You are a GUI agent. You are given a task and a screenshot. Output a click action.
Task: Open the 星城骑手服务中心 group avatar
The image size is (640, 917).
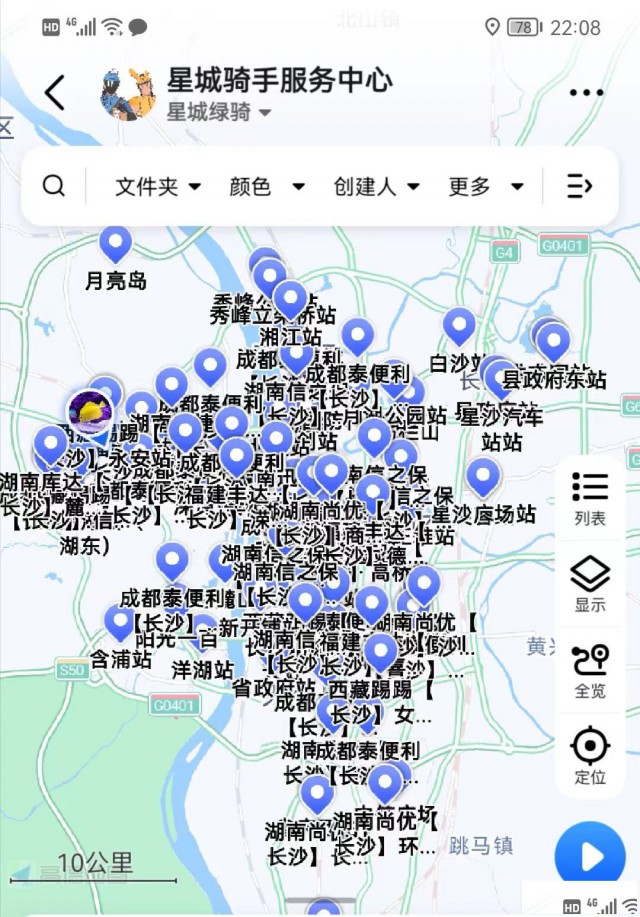[x=127, y=93]
